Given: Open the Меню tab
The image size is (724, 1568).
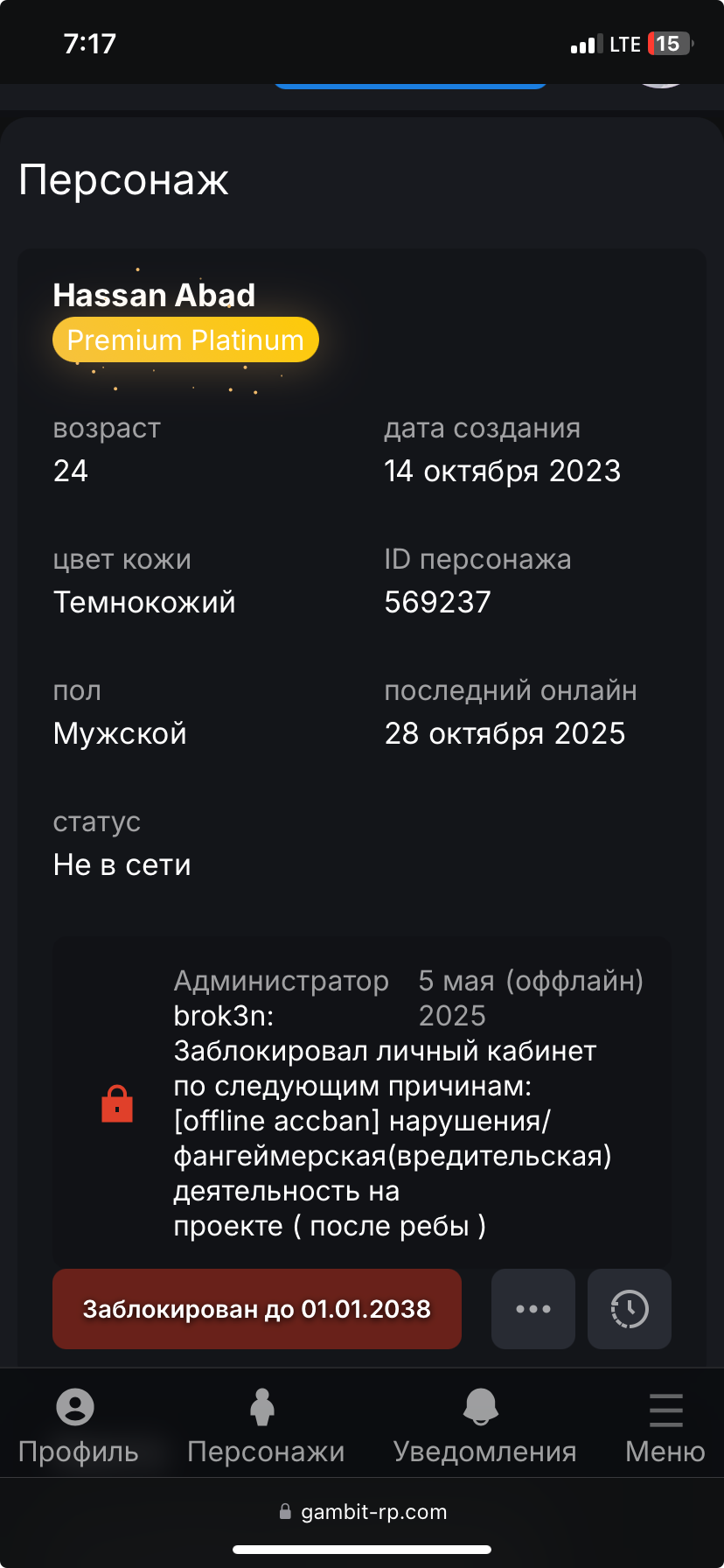Looking at the screenshot, I should click(665, 1426).
